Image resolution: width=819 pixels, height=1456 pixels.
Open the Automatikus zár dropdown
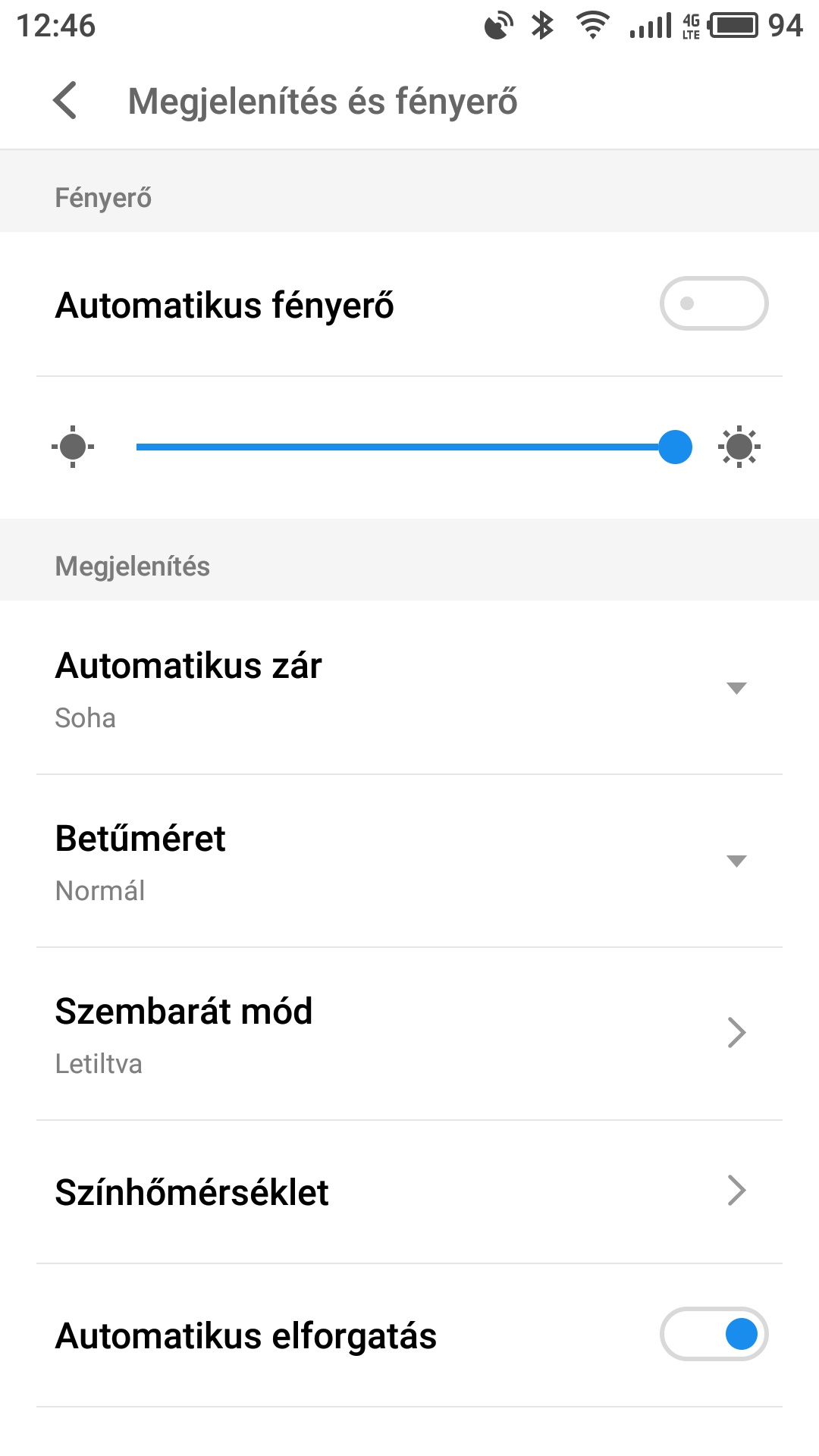(x=409, y=689)
